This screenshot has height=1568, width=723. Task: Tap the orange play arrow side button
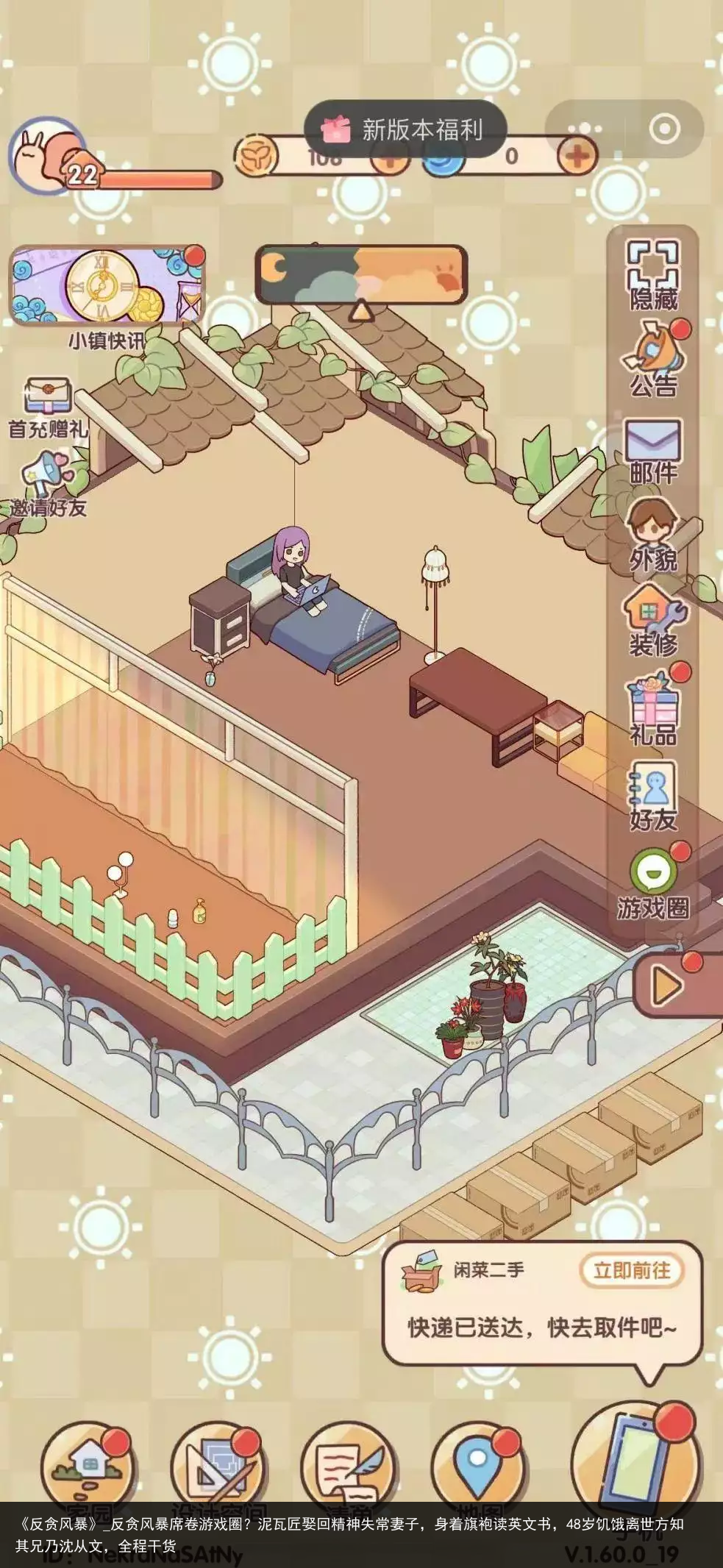(x=671, y=986)
